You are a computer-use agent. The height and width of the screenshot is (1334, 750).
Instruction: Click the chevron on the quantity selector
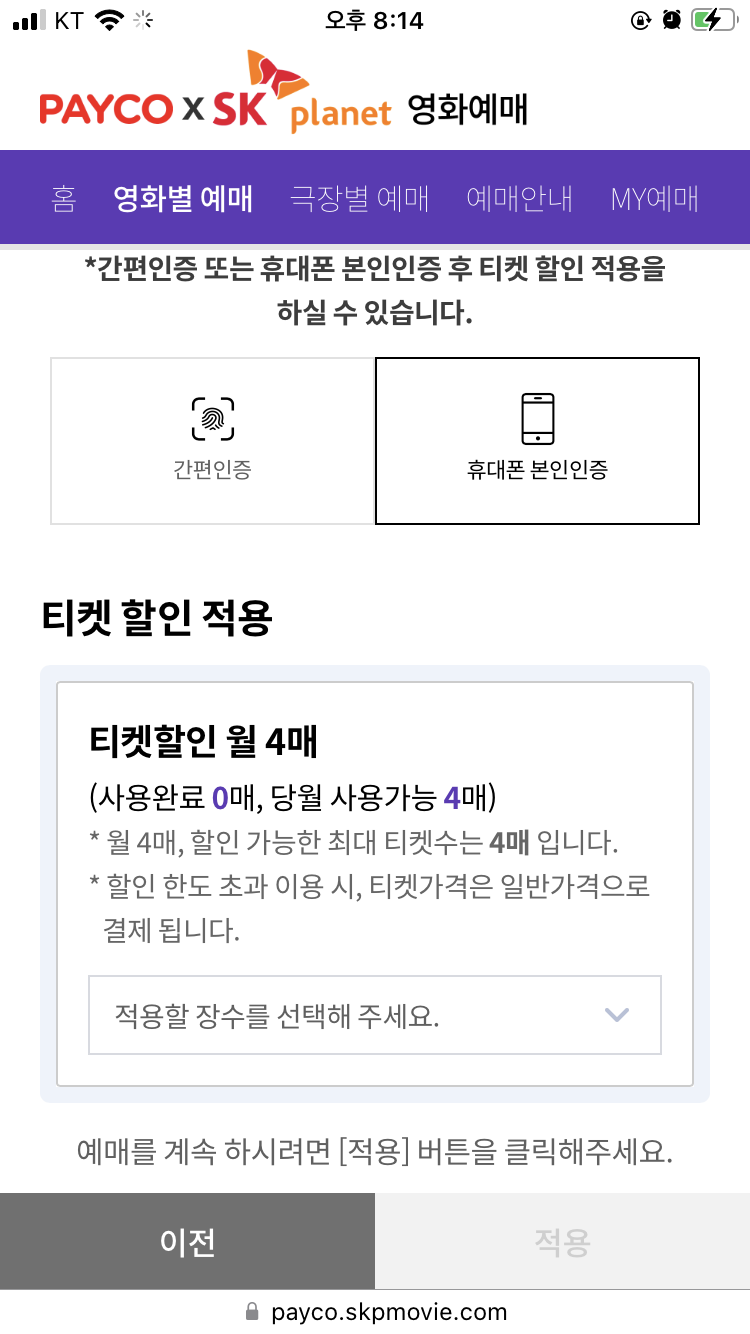[x=618, y=1015]
